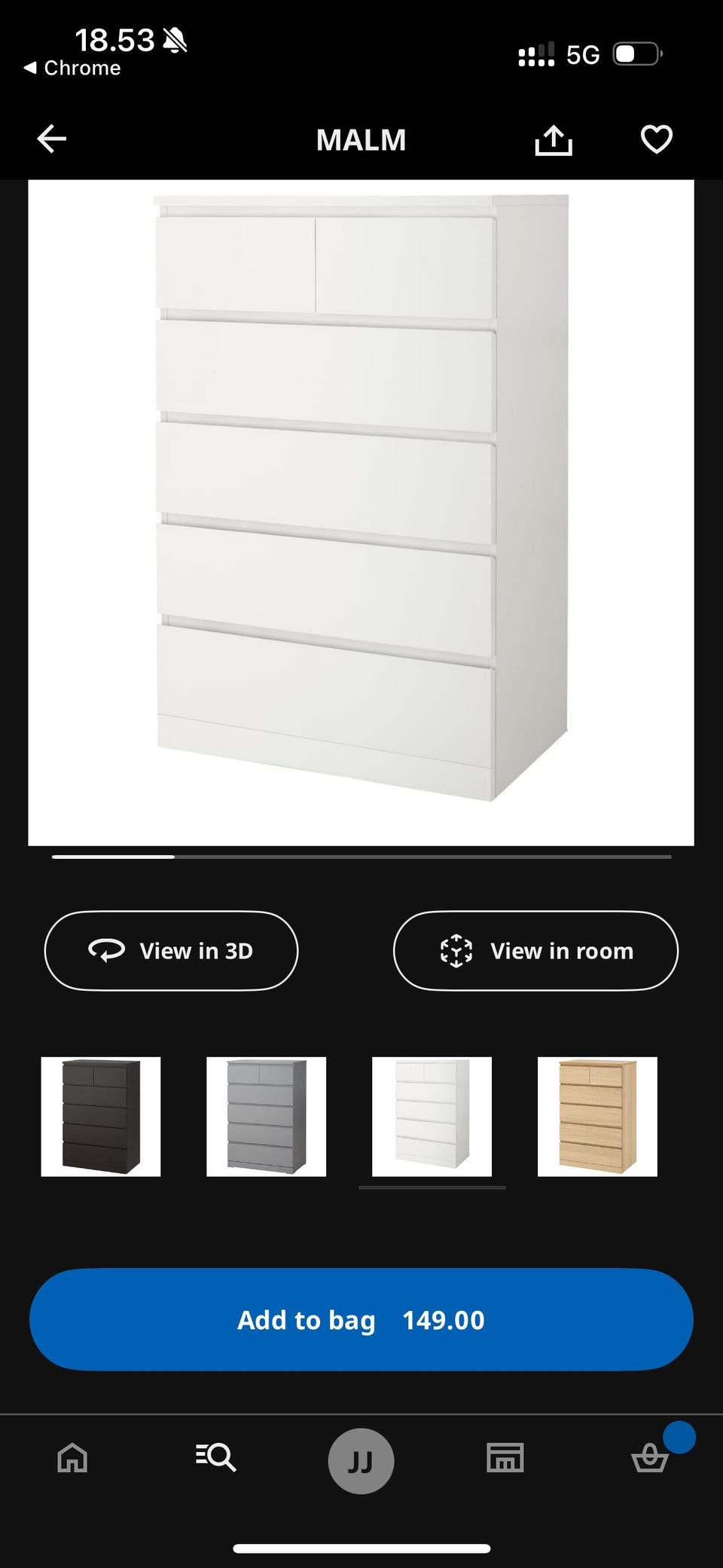Open View in room

pyautogui.click(x=535, y=951)
